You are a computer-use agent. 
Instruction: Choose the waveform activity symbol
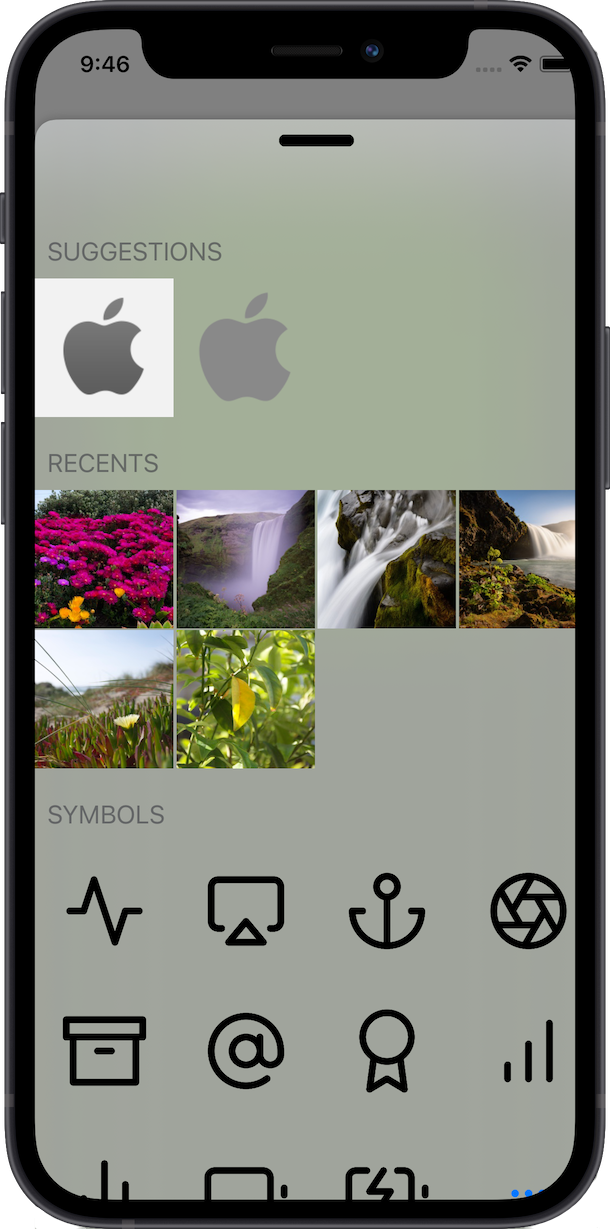tap(105, 910)
